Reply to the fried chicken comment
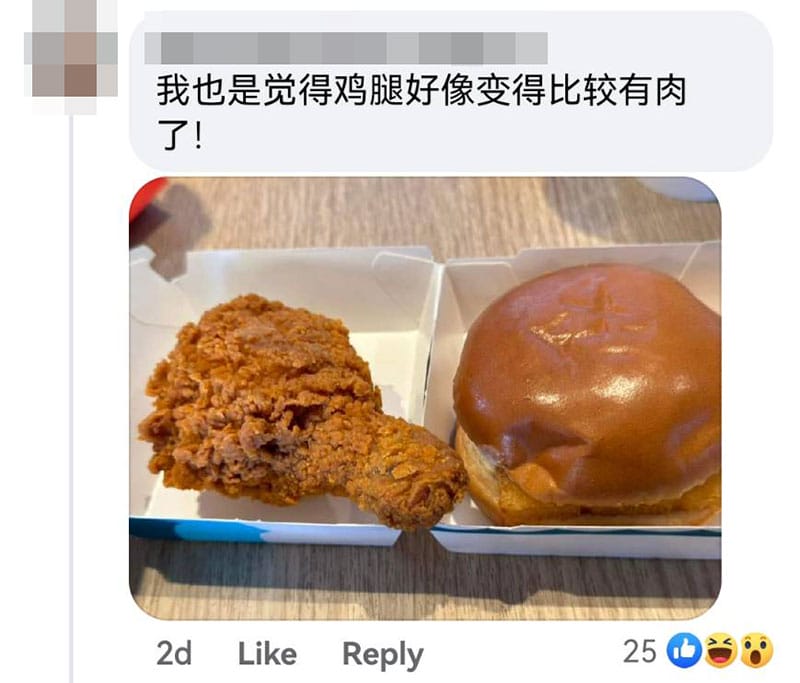This screenshot has height=683, width=800. [x=382, y=654]
